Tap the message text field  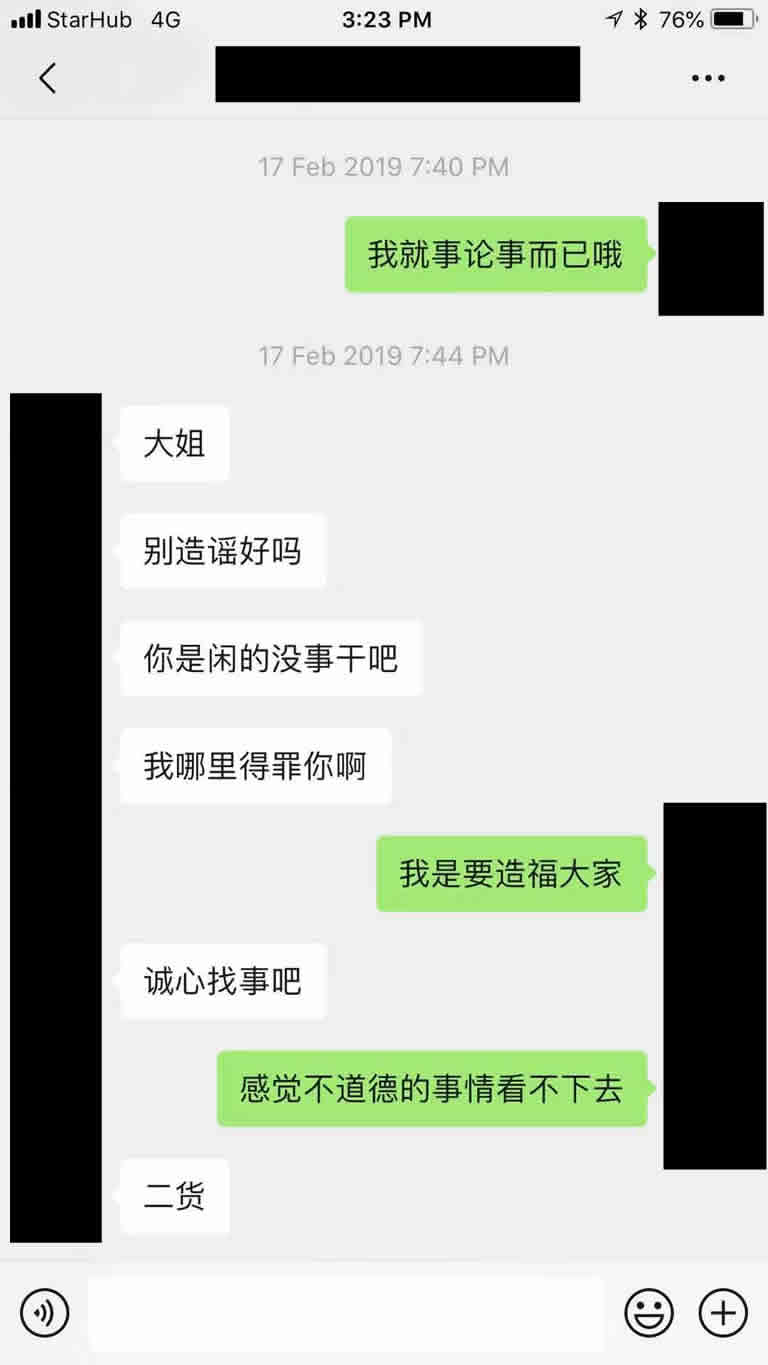point(346,1312)
